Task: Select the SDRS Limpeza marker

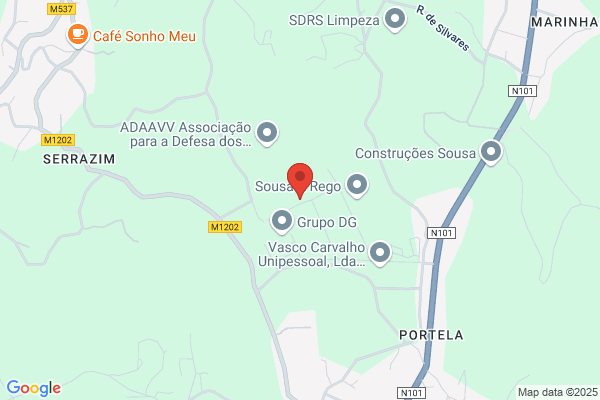Action: [x=395, y=19]
